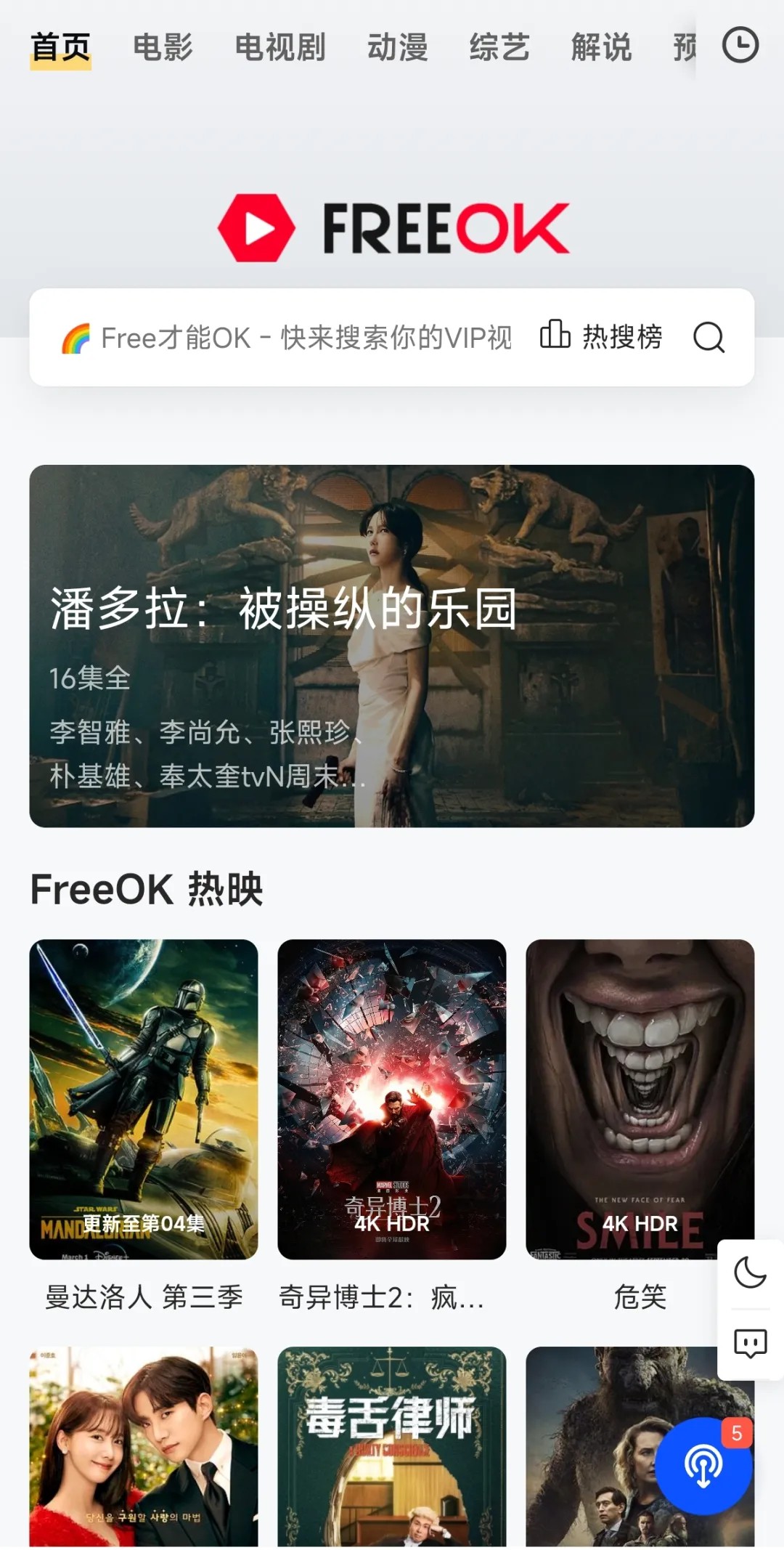Open the 动漫 tab
Screen dimensions: 784x1550
tap(397, 48)
